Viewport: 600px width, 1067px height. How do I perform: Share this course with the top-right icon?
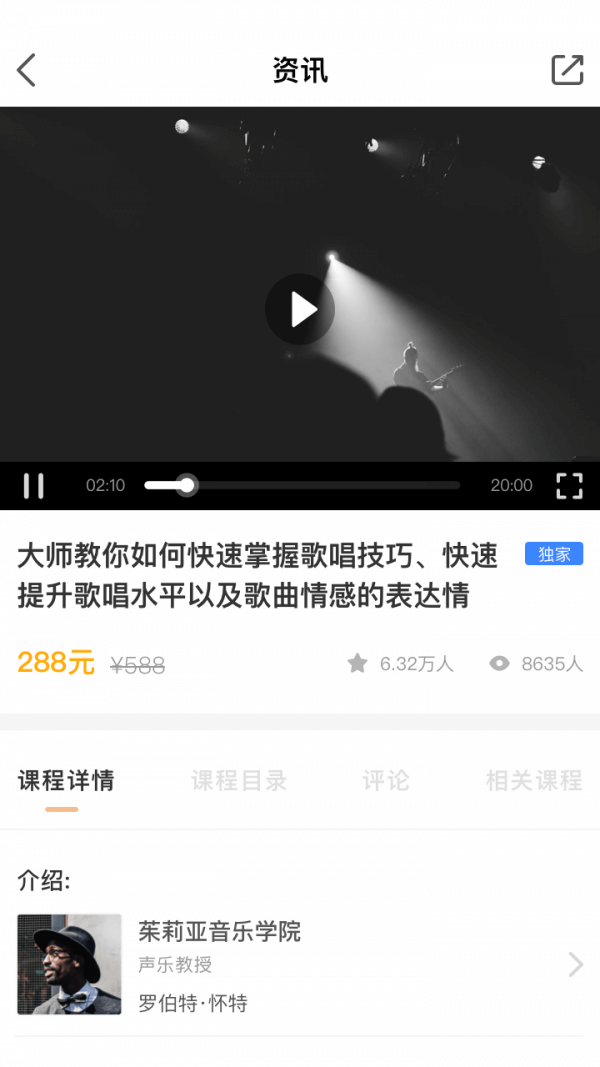[567, 70]
